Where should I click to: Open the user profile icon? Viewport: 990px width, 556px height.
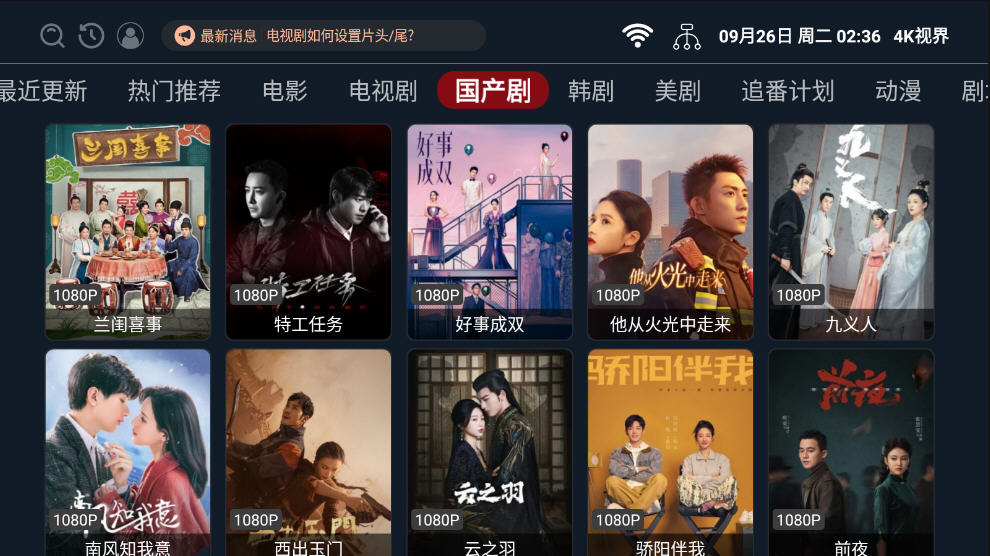click(x=130, y=36)
